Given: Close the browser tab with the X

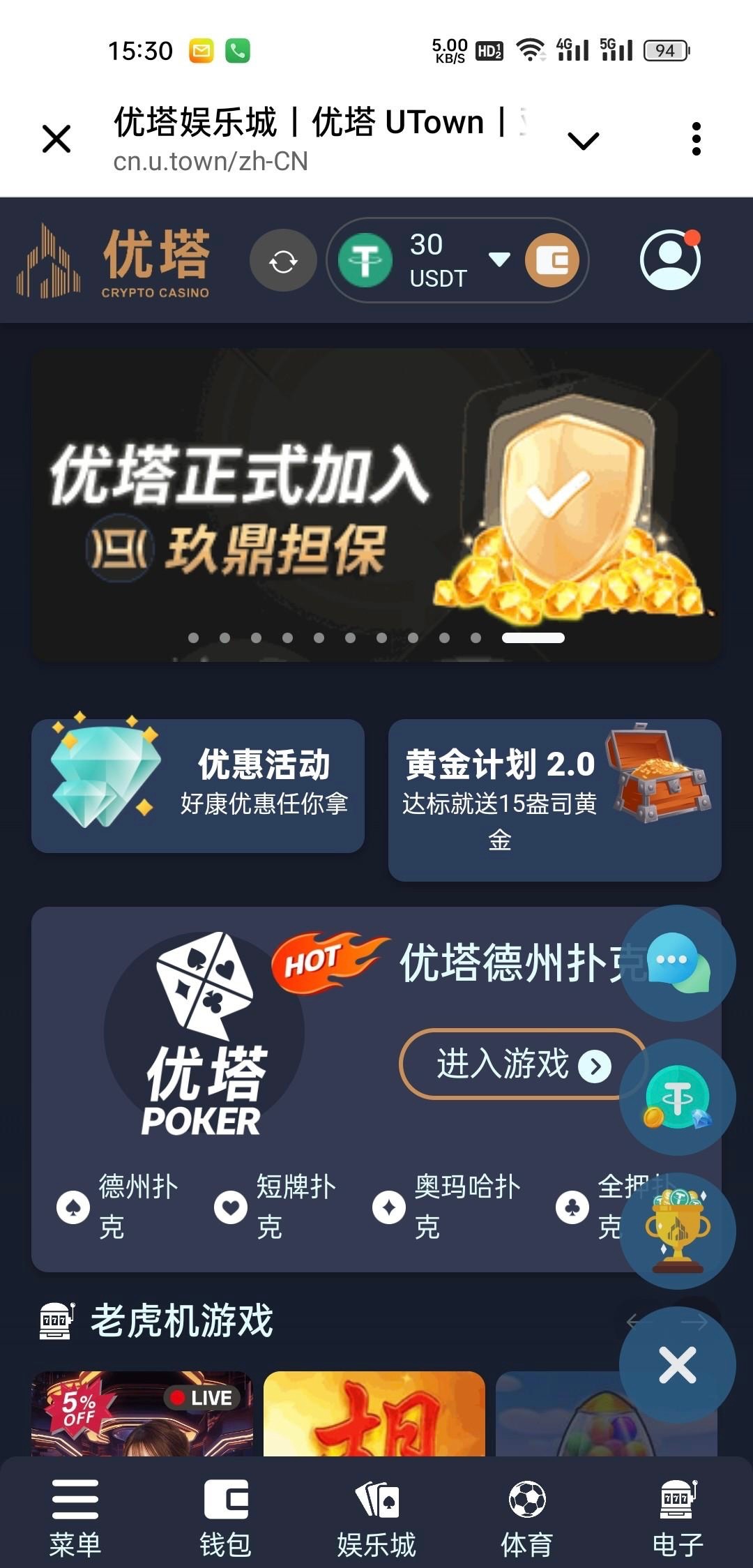Looking at the screenshot, I should 56,139.
